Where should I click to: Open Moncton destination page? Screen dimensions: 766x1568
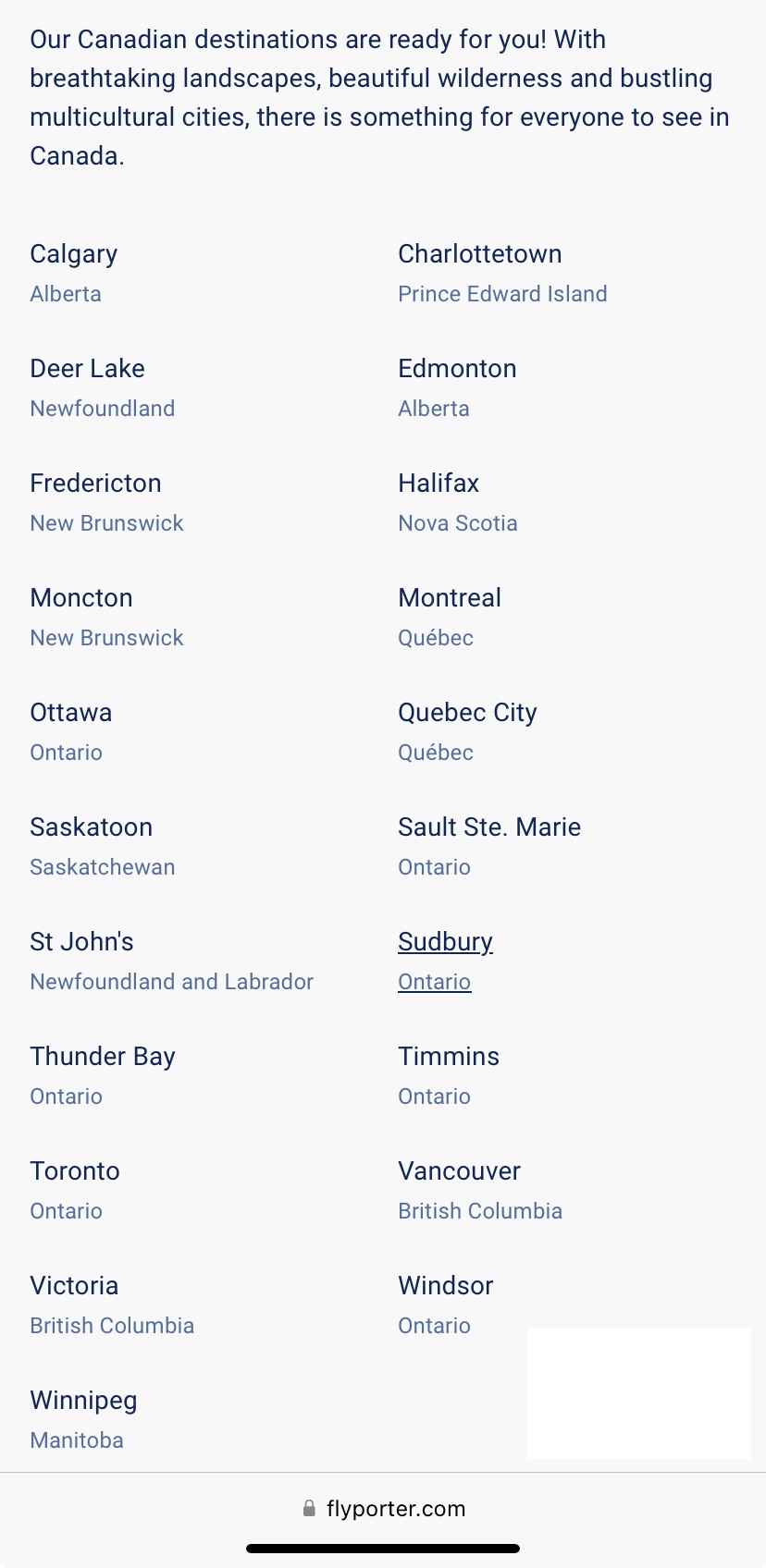pos(81,599)
